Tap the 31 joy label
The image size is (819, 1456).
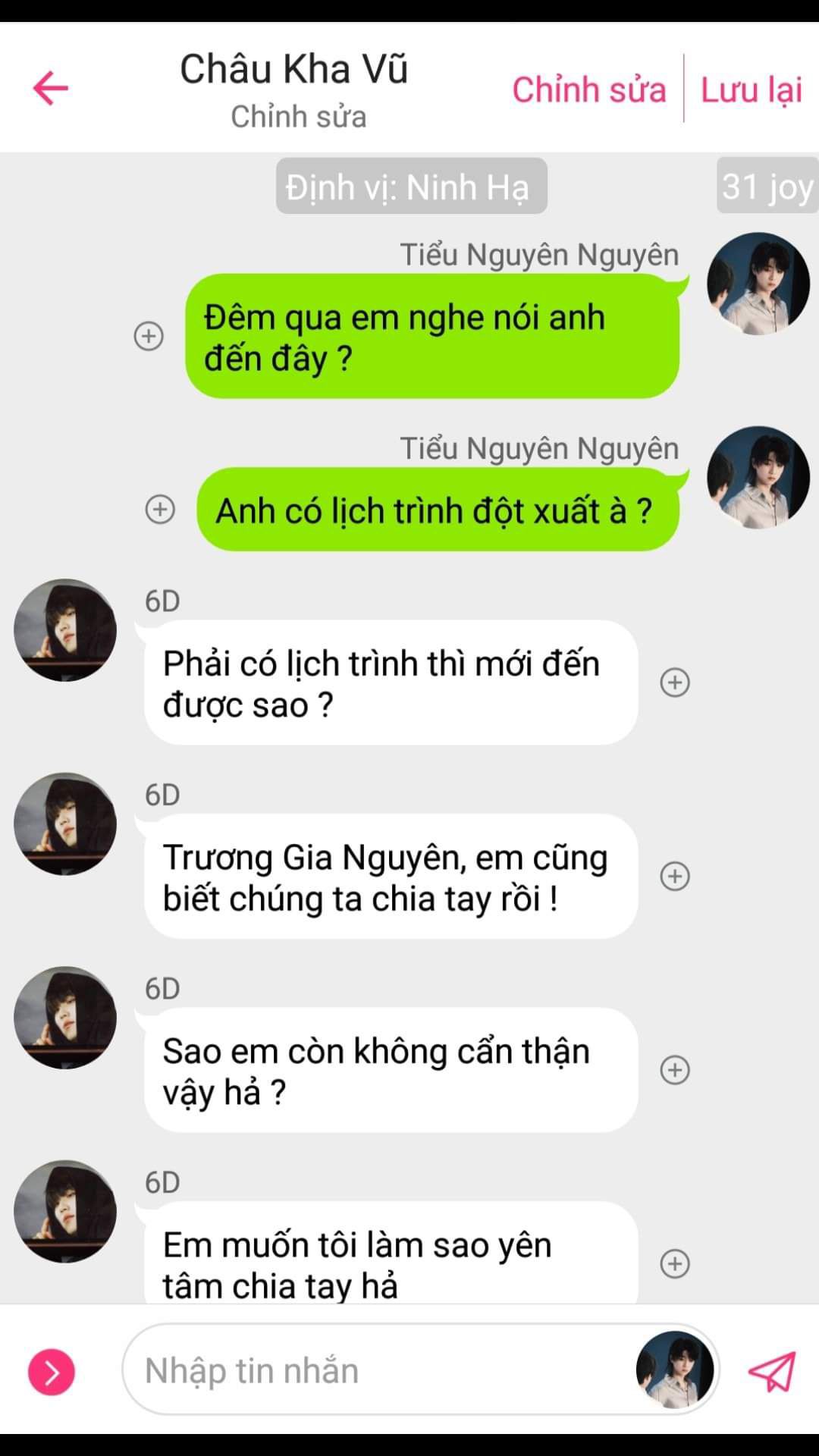(767, 187)
